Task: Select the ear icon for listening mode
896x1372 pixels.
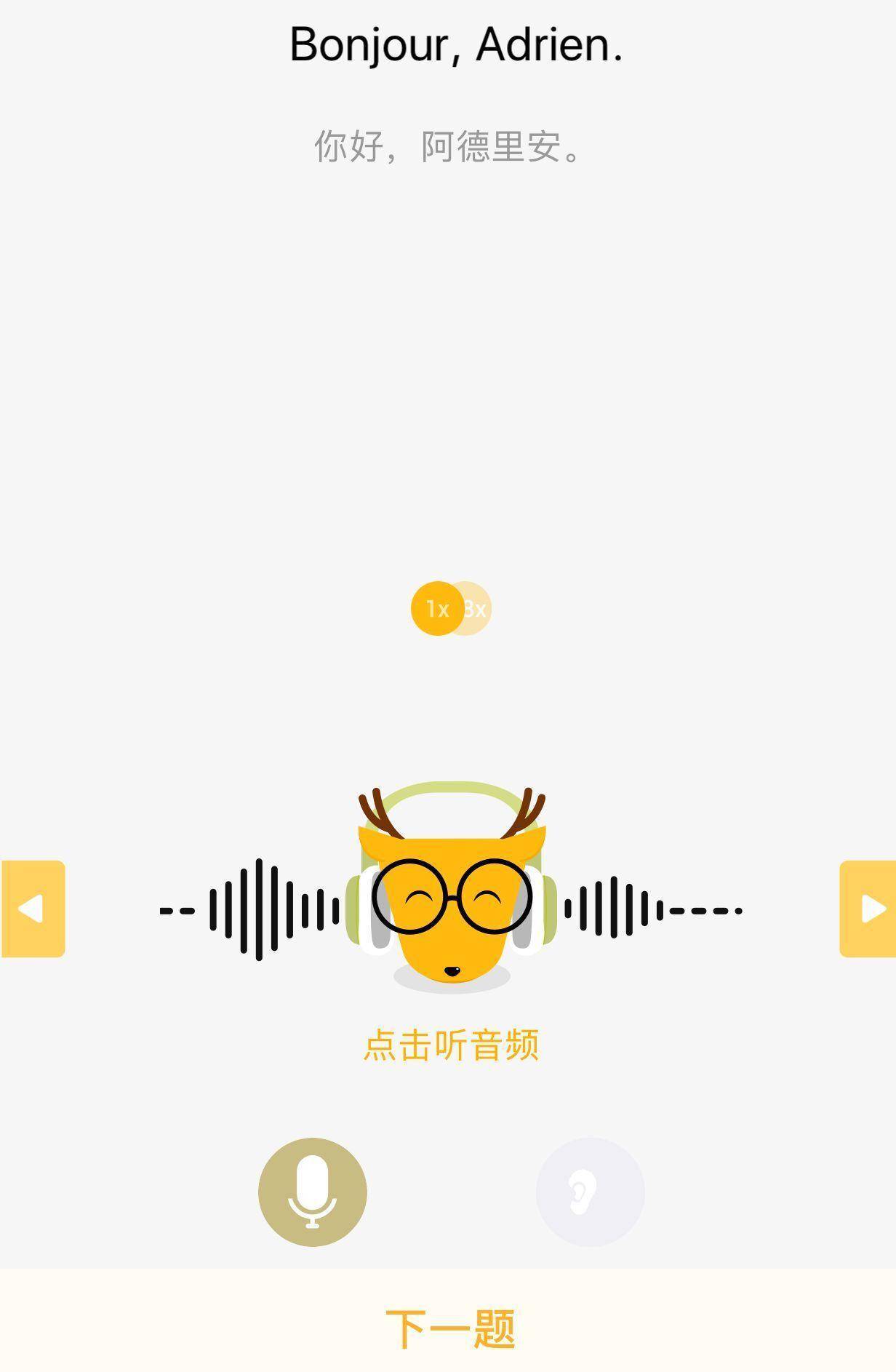Action: pos(591,1193)
